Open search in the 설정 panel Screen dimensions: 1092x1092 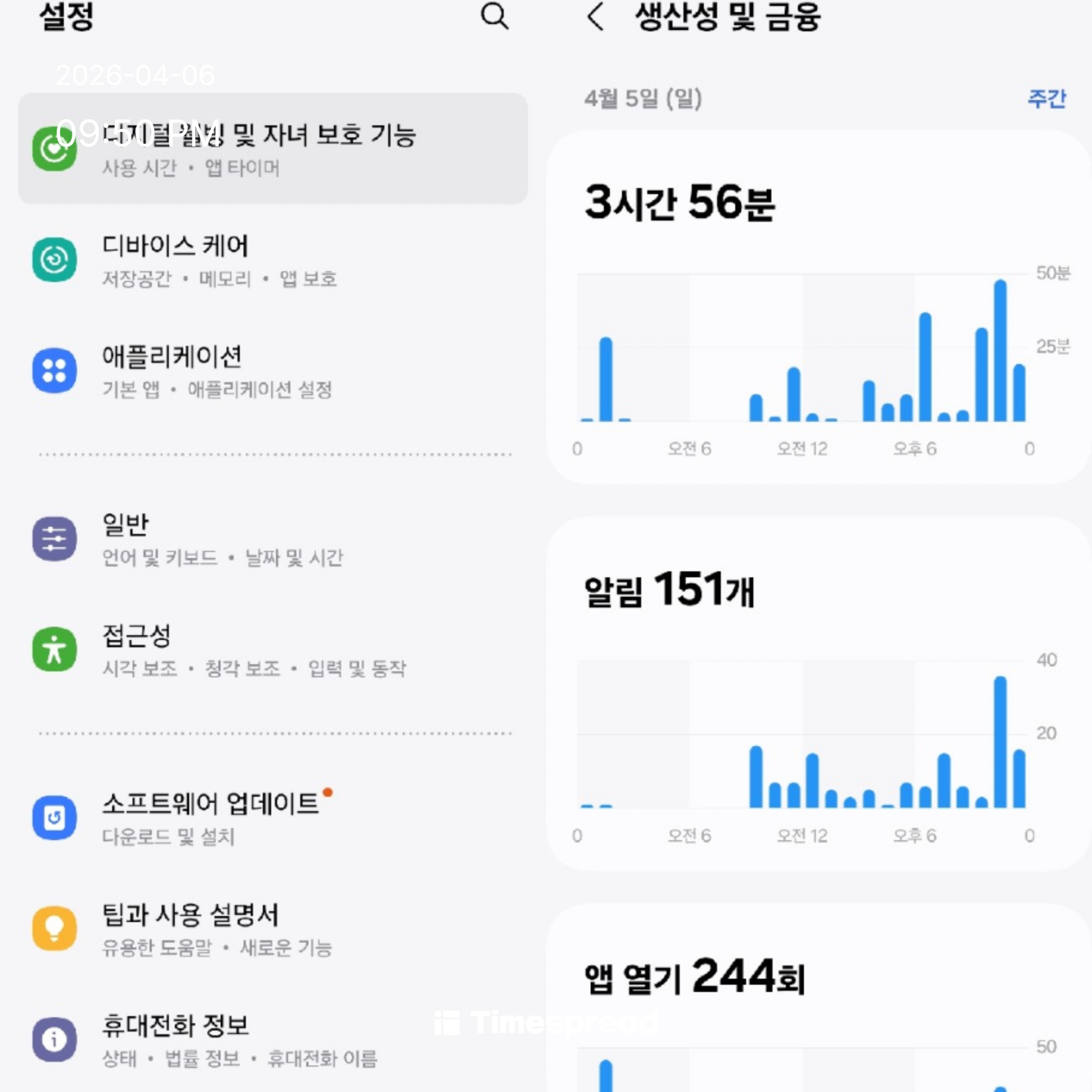(x=494, y=16)
